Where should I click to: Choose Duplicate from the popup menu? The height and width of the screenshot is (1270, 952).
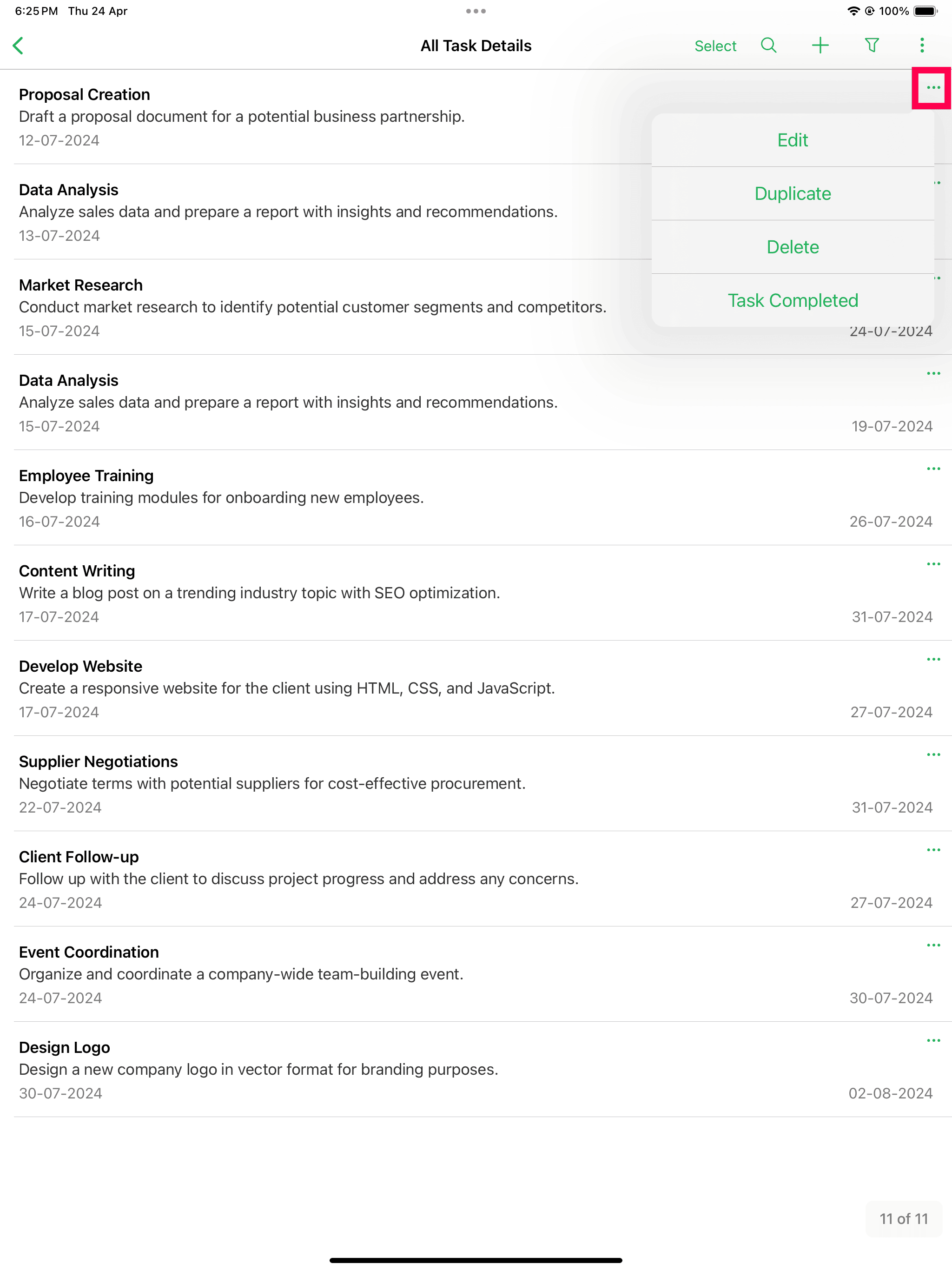[793, 193]
